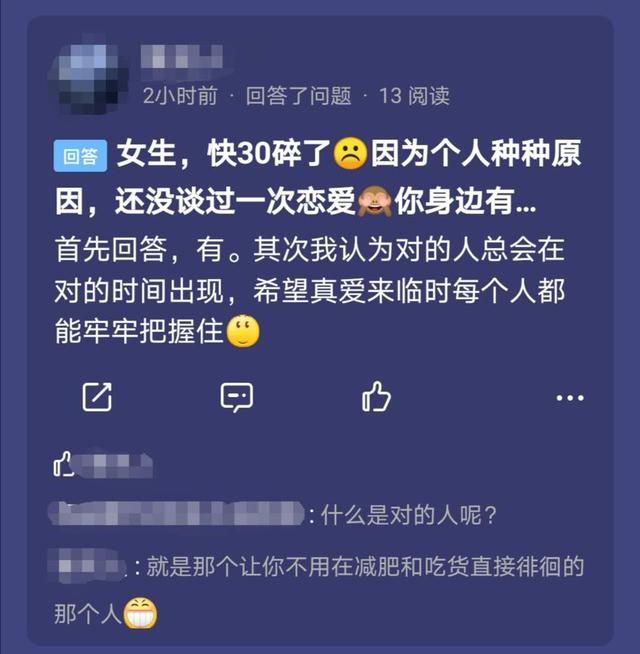This screenshot has height=654, width=640.
Task: Open the comment asking 什么是对的人呢？
Action: tap(407, 516)
